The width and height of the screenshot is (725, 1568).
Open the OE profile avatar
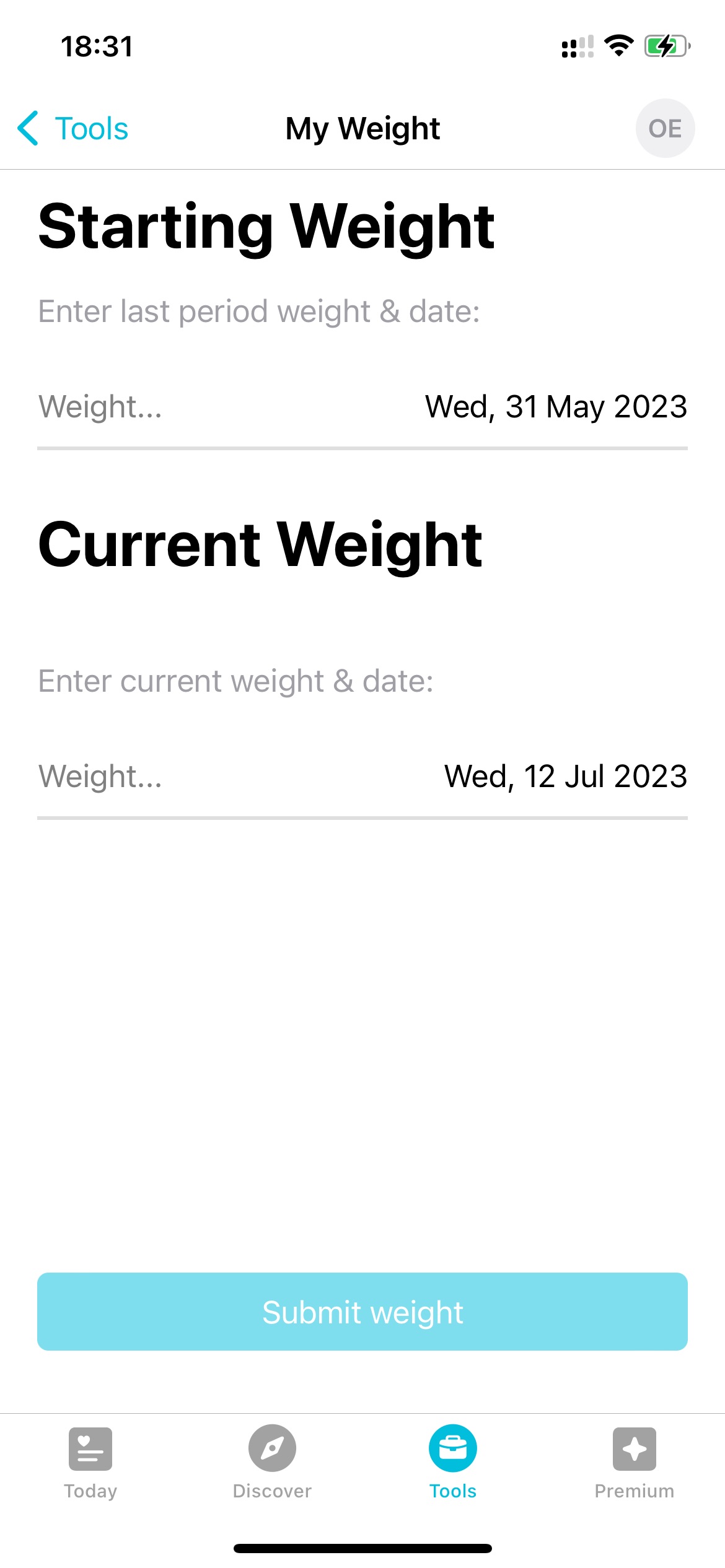pyautogui.click(x=665, y=128)
